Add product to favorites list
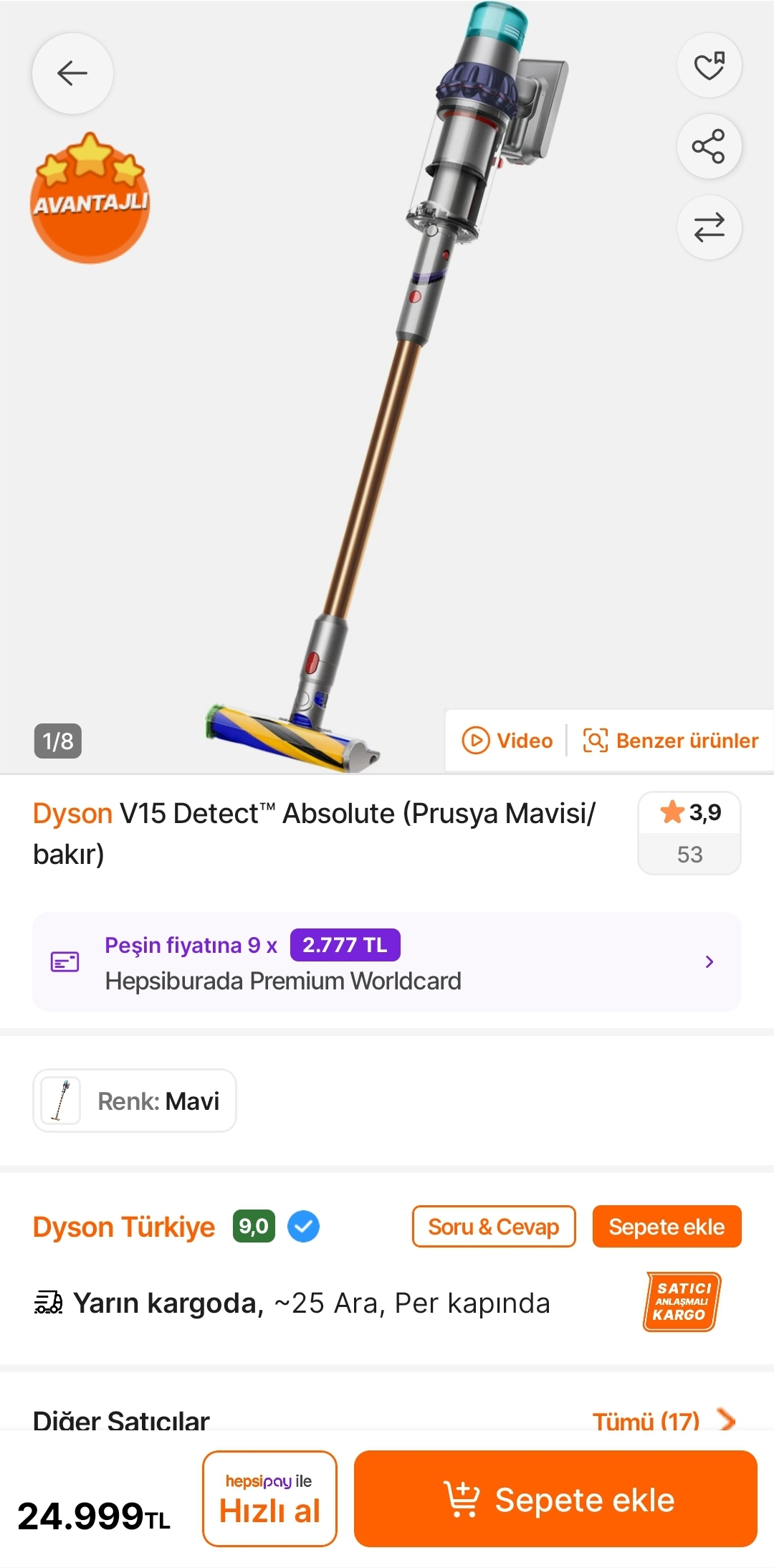The image size is (774, 1568). click(x=709, y=66)
